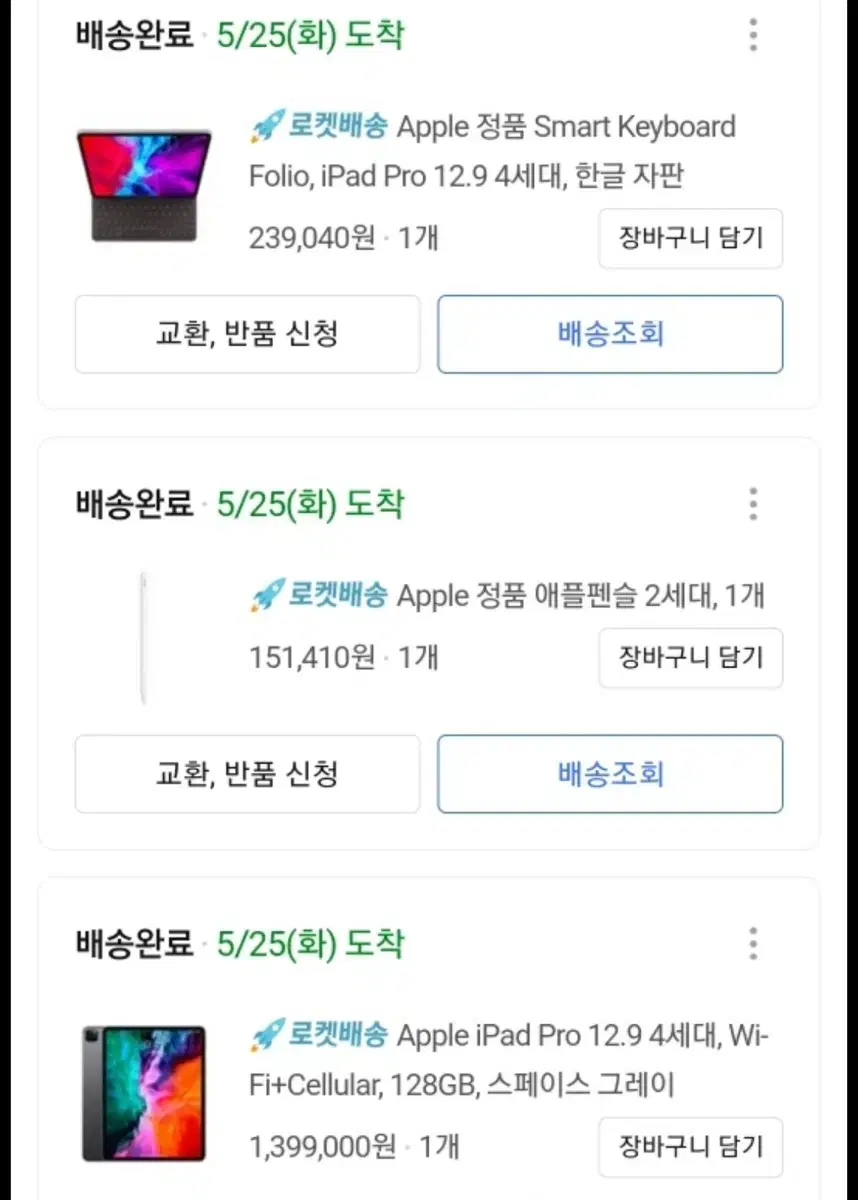Click 장바구니 담기 for the Apple Pencil
Image resolution: width=858 pixels, height=1200 pixels.
click(x=690, y=658)
